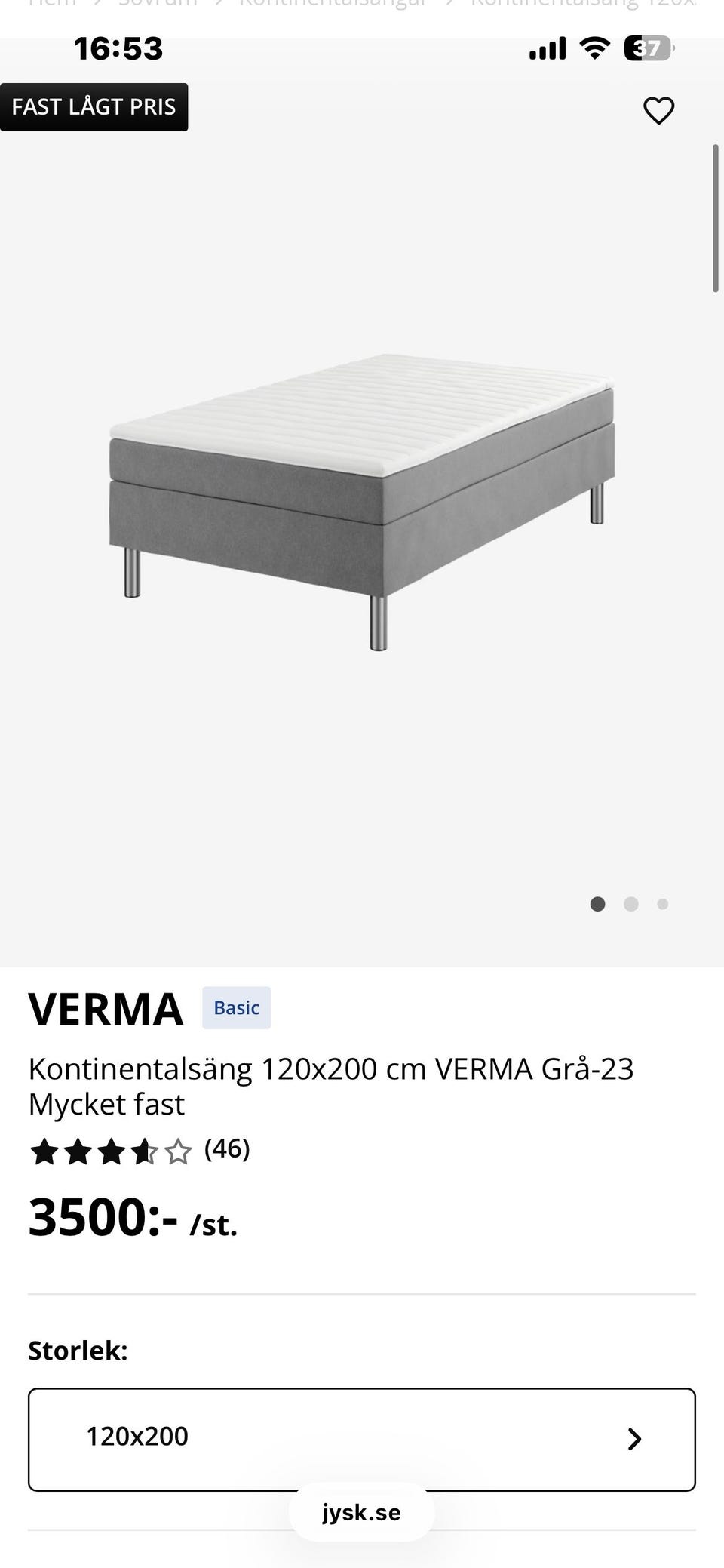This screenshot has width=724, height=1568.
Task: Select the second carousel dot
Action: coord(630,904)
